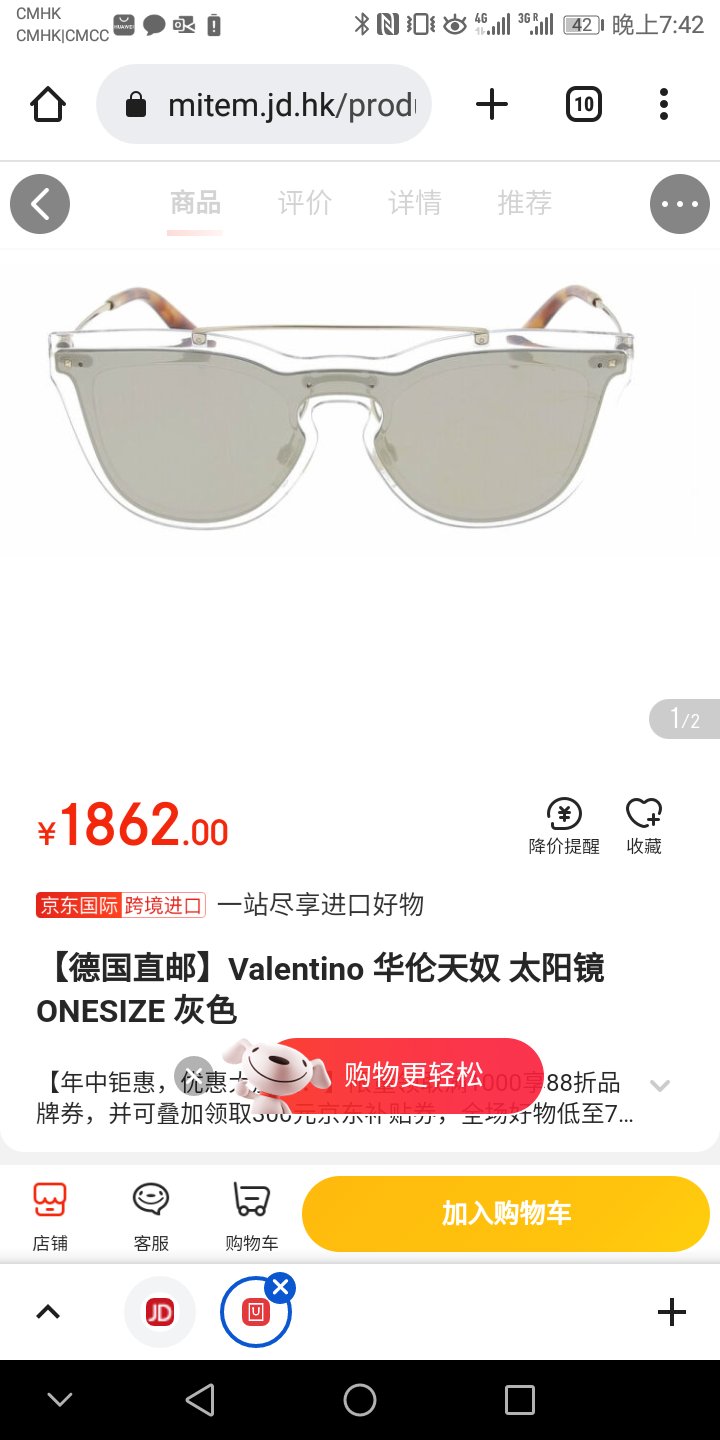Switch to the 评价 tab
The image size is (720, 1440).
click(305, 203)
